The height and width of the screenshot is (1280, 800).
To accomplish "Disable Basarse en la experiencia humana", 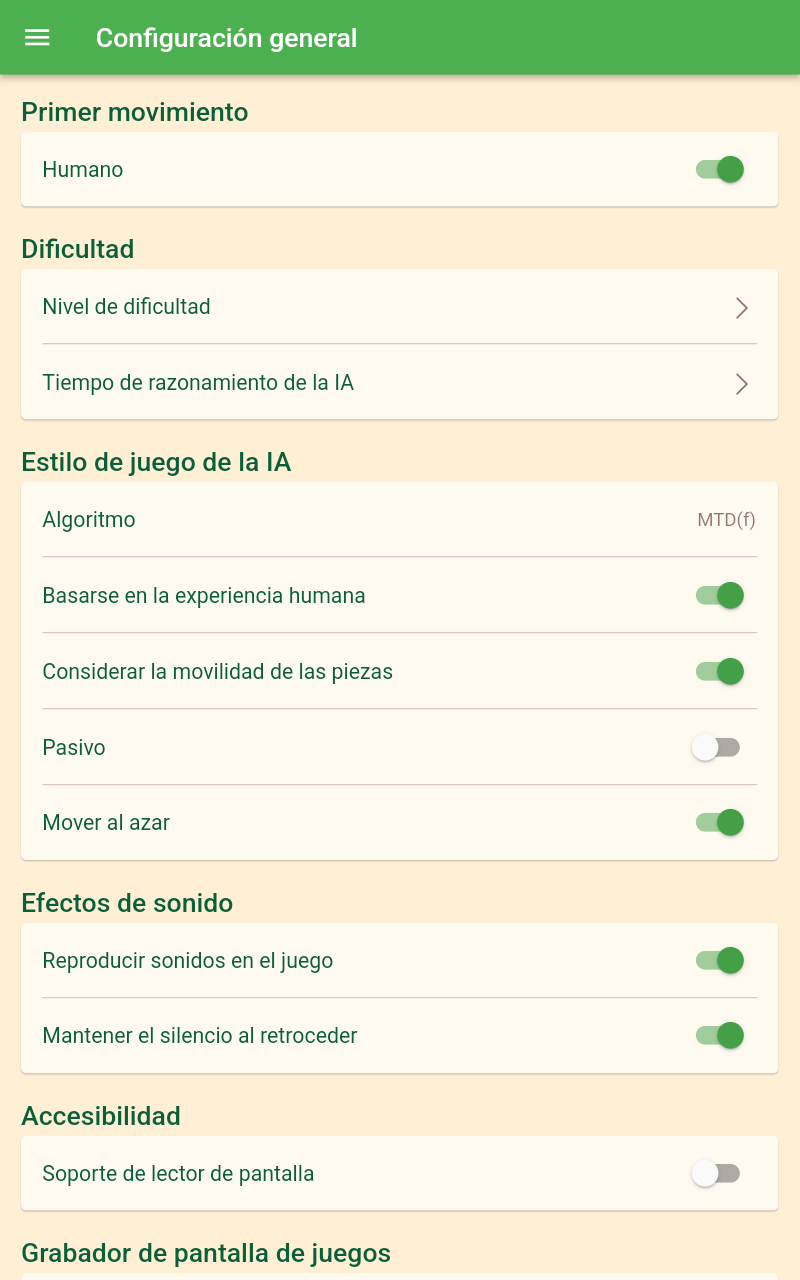I will point(719,596).
